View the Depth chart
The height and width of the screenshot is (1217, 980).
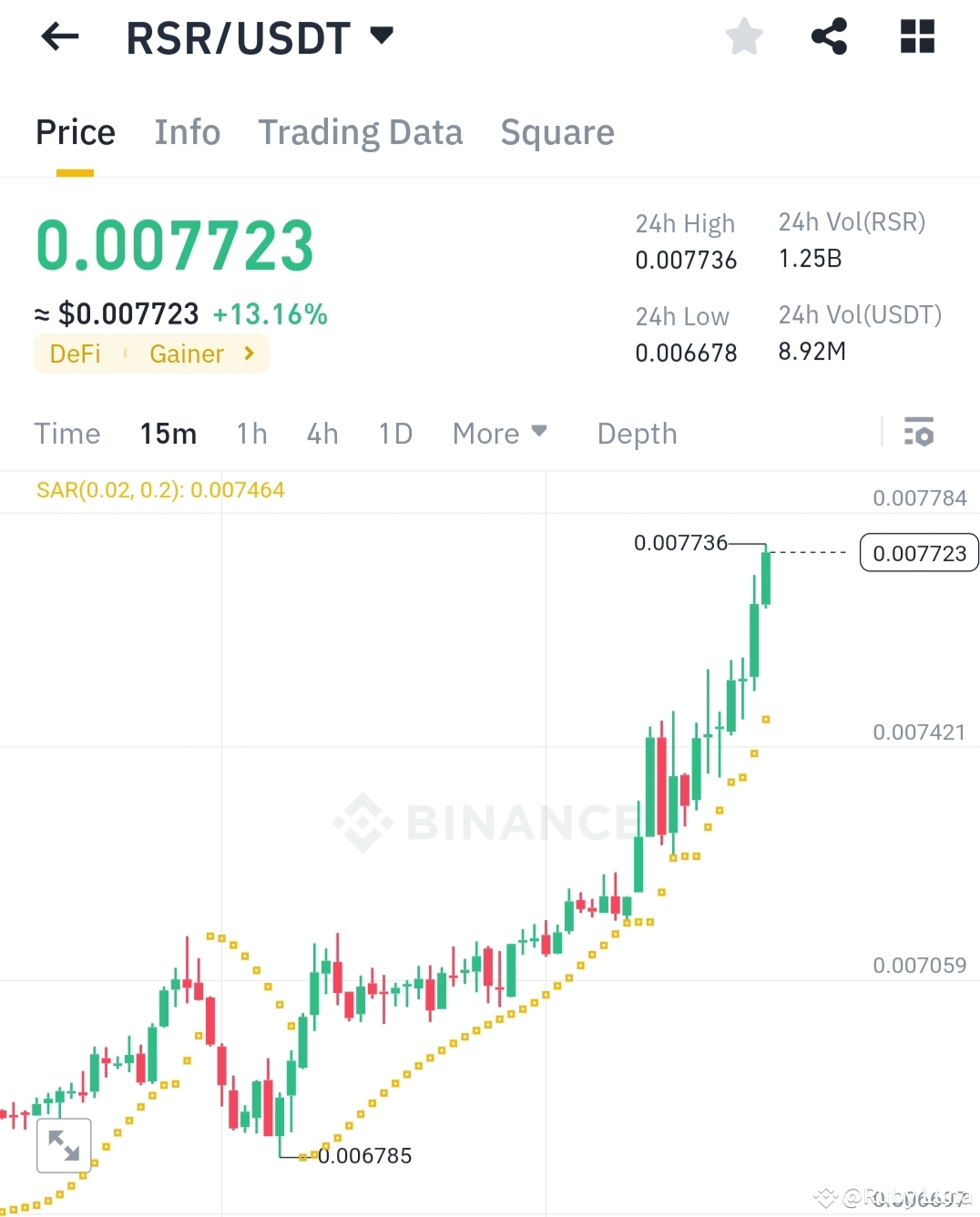pos(637,434)
